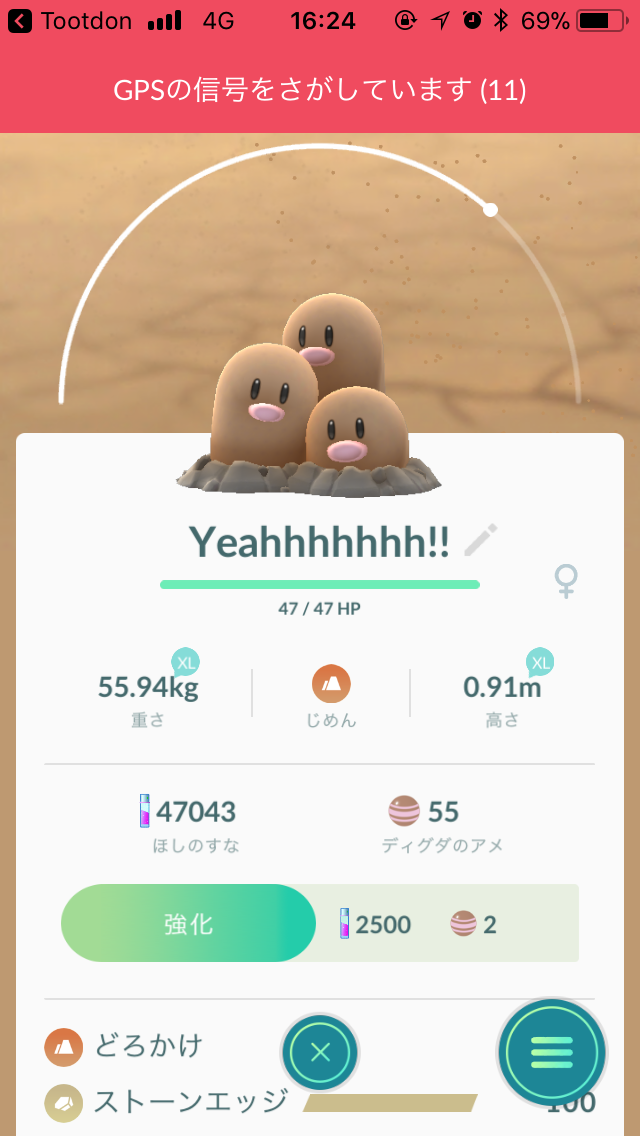Return to Tootdon via the back link

point(70,20)
